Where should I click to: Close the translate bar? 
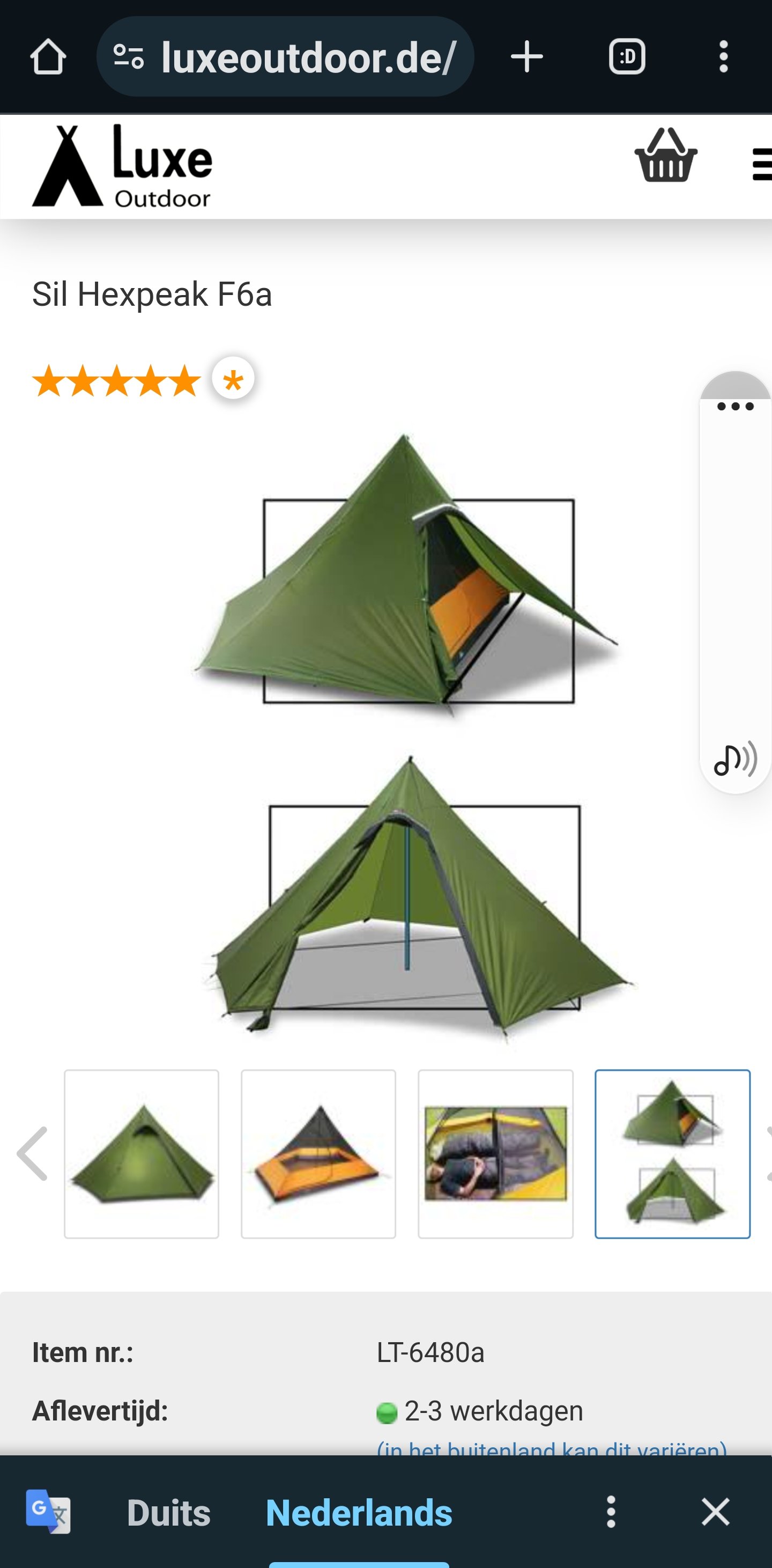[x=715, y=1512]
